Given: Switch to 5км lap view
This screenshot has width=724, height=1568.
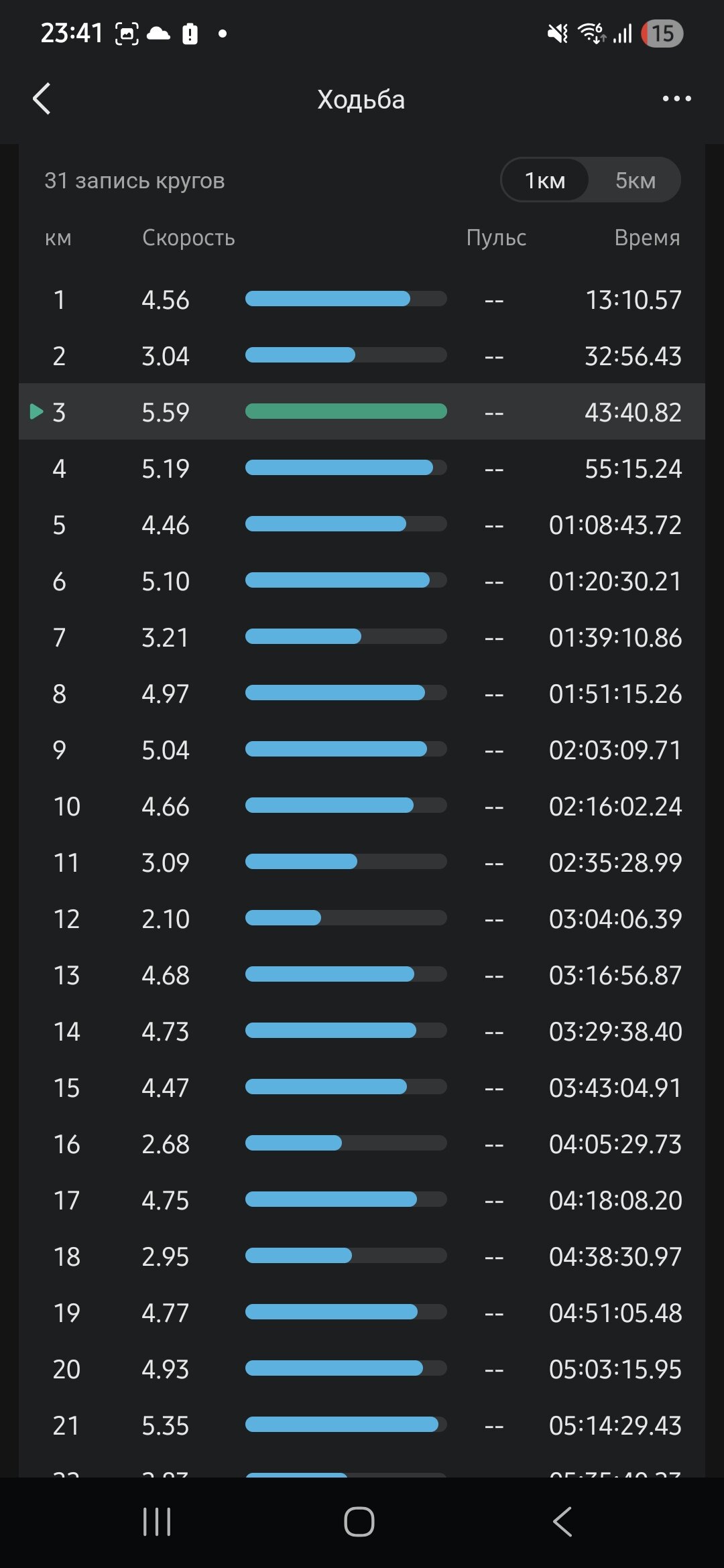Looking at the screenshot, I should tap(635, 180).
